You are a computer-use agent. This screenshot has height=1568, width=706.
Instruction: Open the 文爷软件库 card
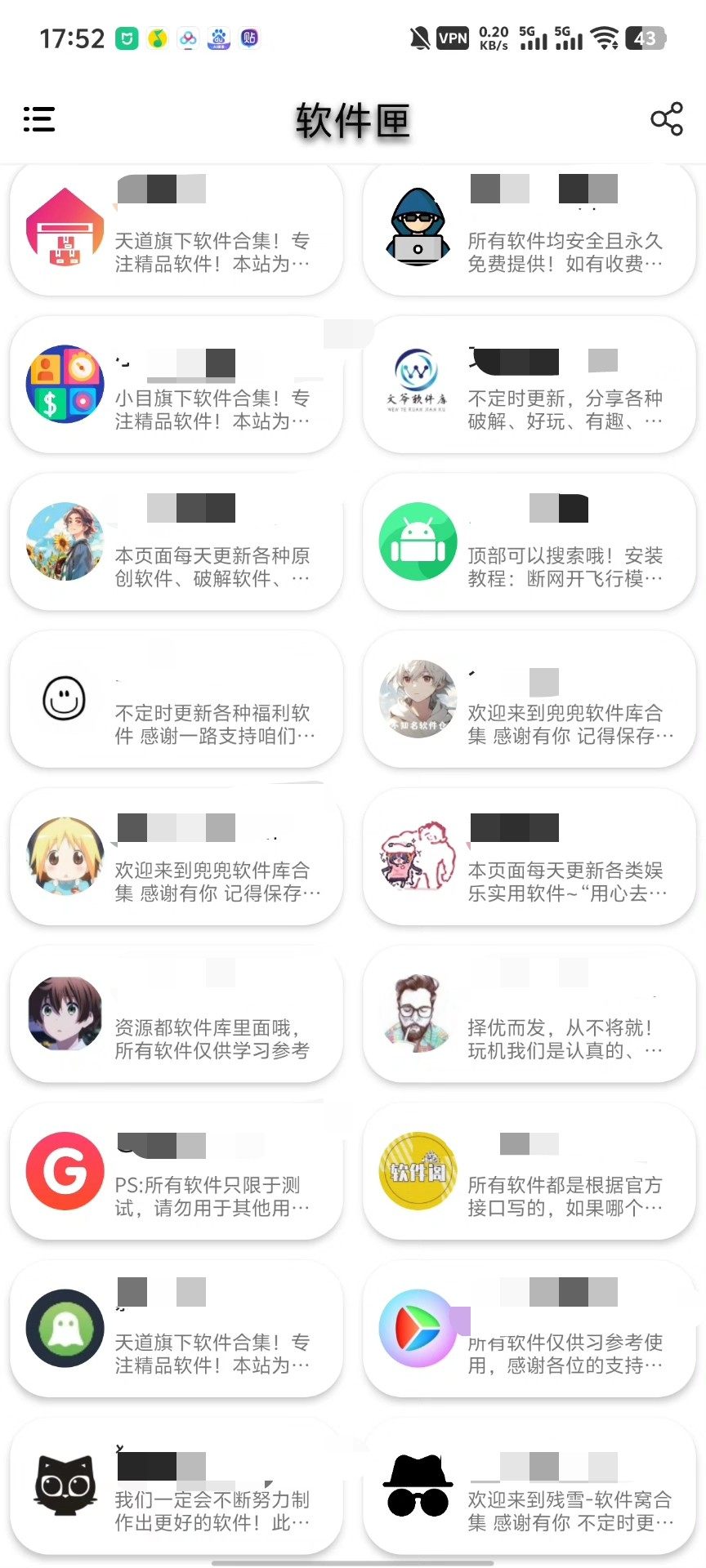point(529,385)
